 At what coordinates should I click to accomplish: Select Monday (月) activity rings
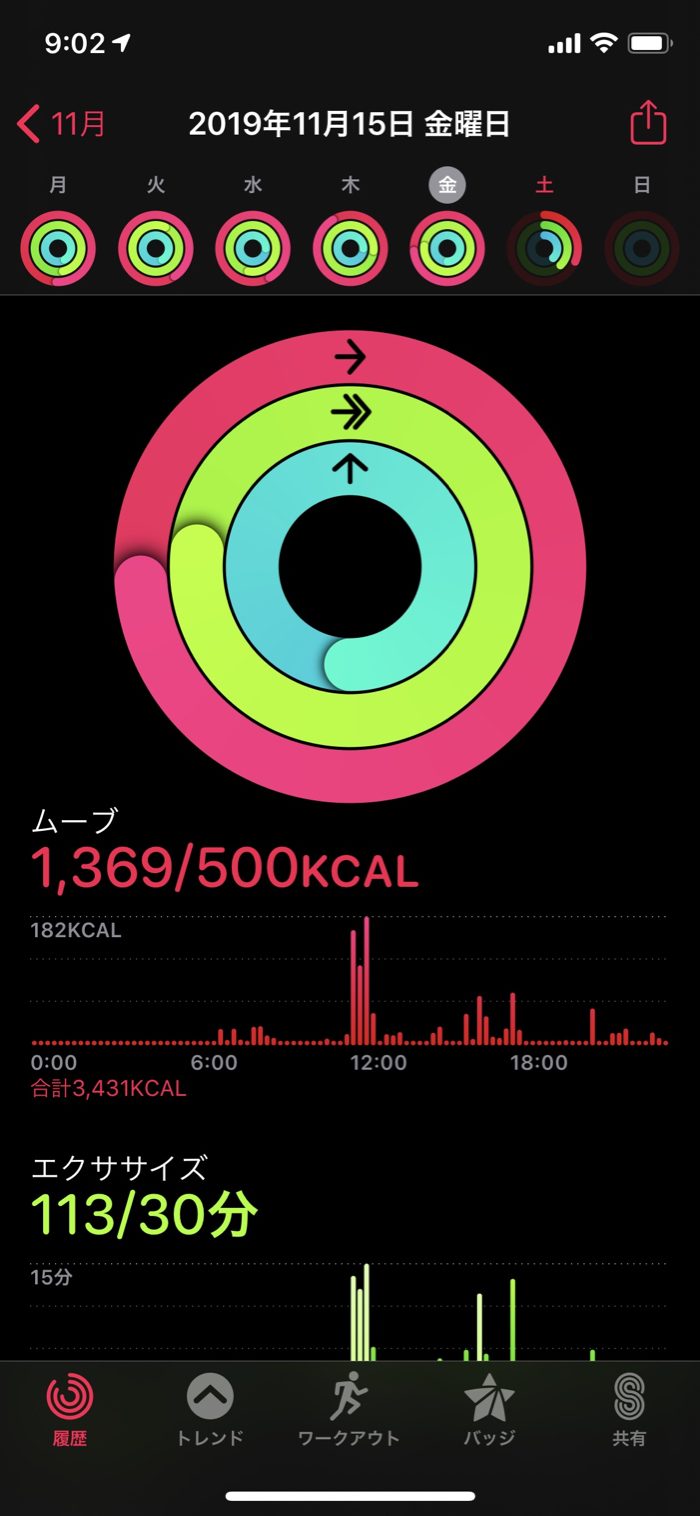tap(58, 248)
